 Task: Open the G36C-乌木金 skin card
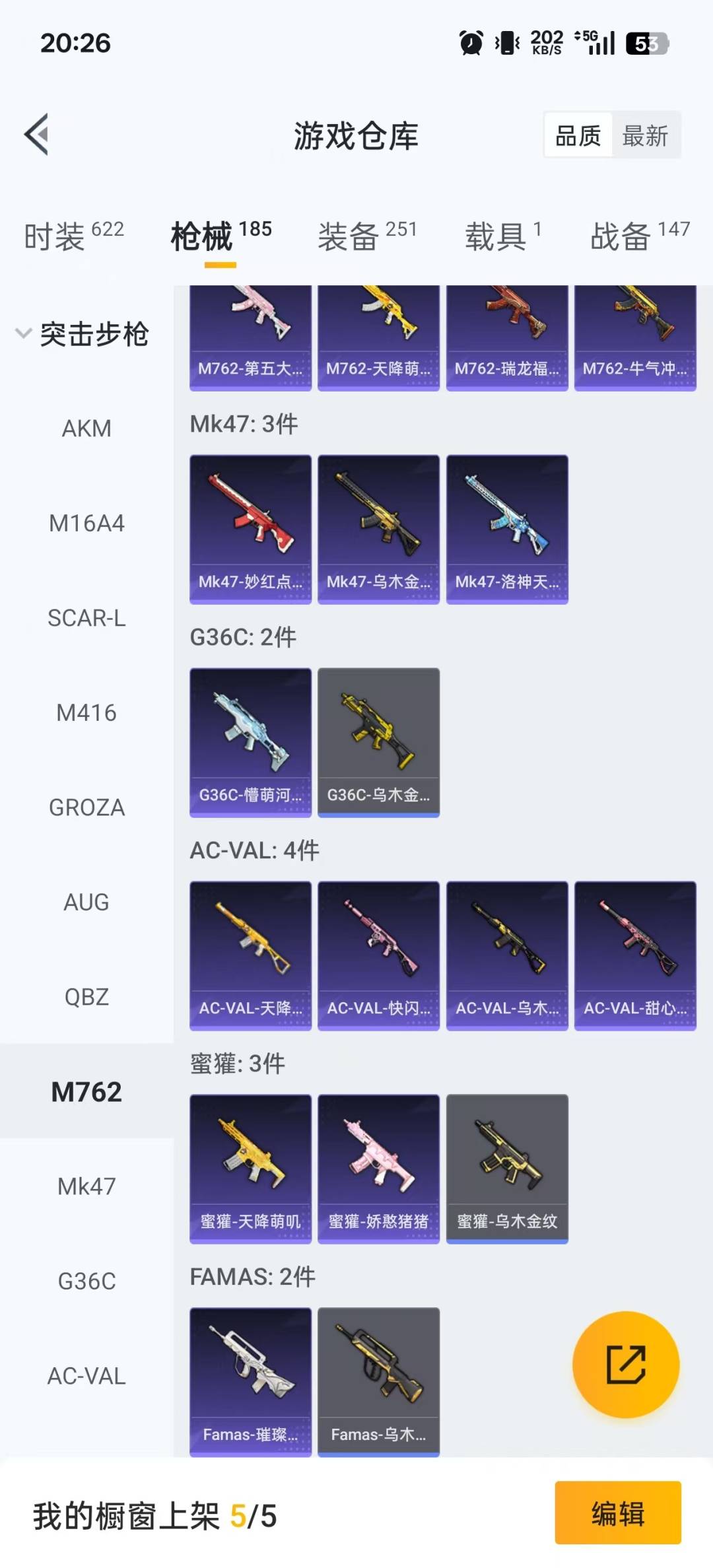click(378, 741)
